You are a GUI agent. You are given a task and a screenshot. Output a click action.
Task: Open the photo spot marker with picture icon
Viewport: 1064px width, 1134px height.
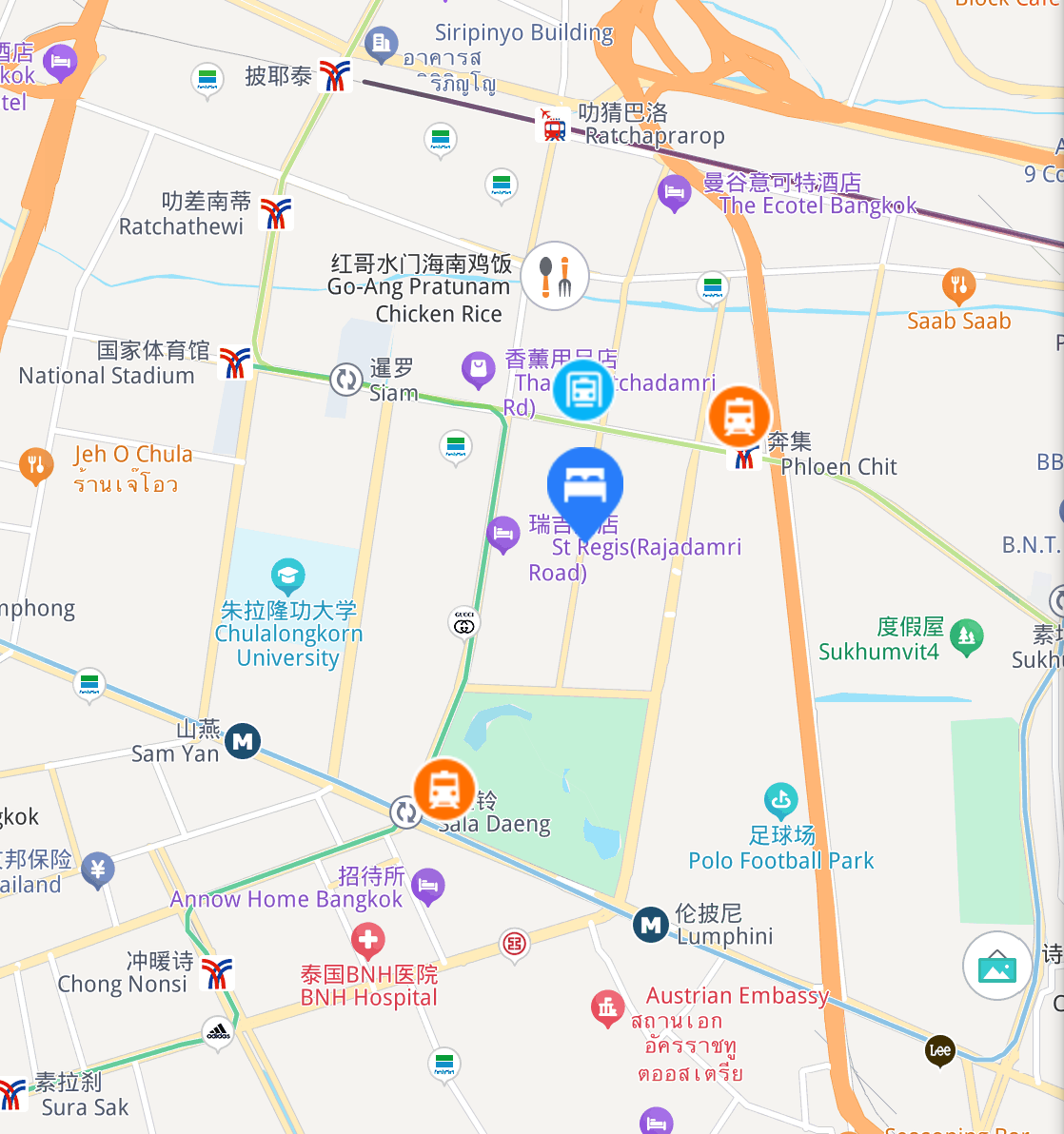pyautogui.click(x=996, y=967)
